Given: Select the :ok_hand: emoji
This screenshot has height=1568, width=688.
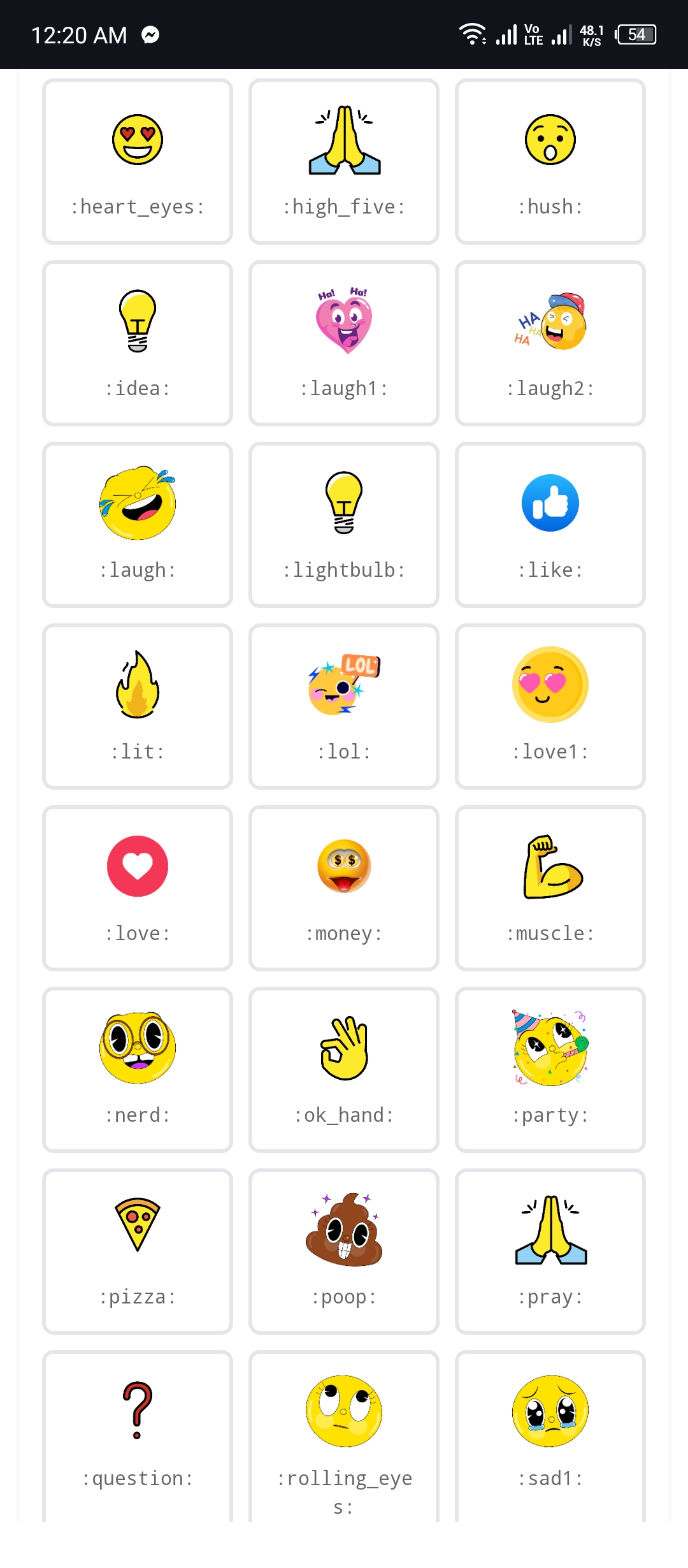Looking at the screenshot, I should [x=344, y=1070].
